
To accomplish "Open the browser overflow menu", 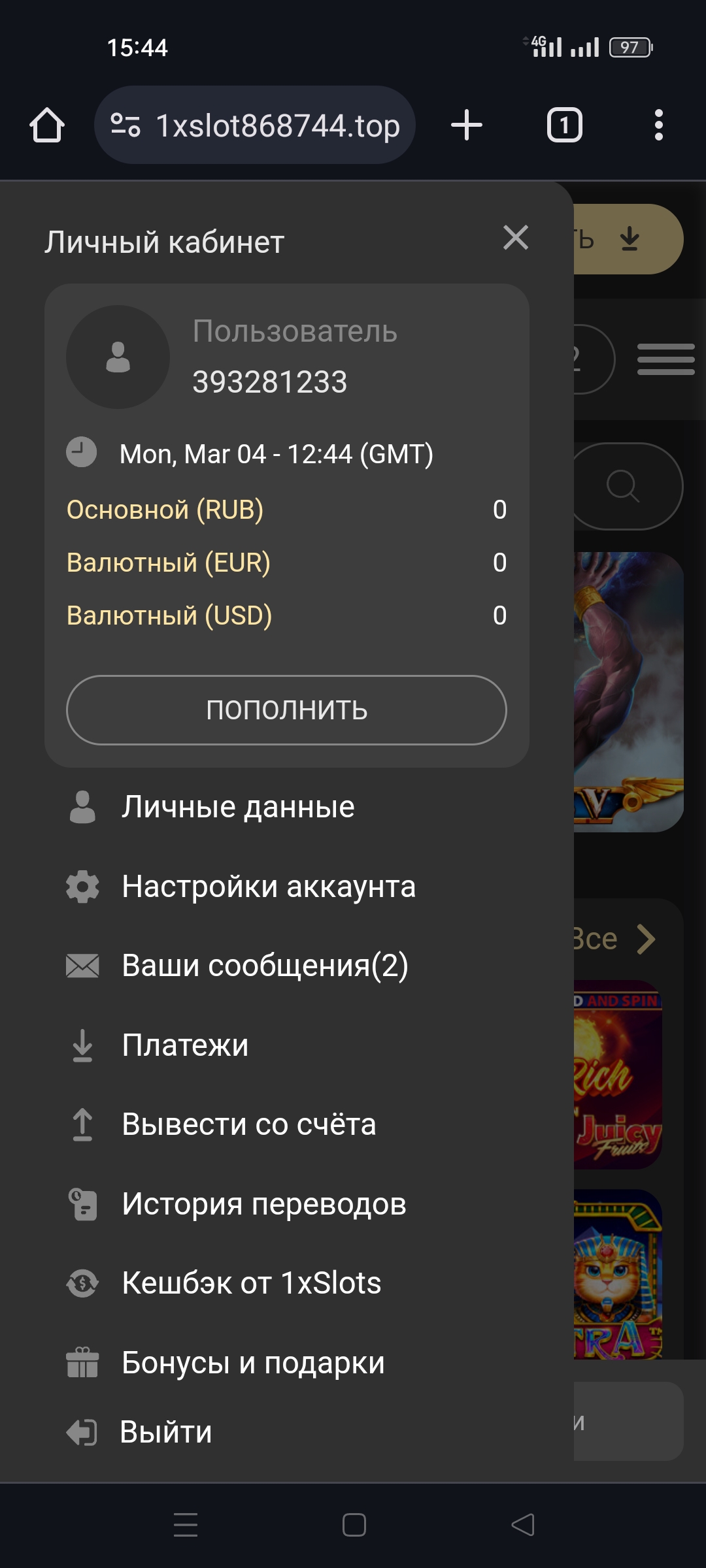I will [x=658, y=125].
